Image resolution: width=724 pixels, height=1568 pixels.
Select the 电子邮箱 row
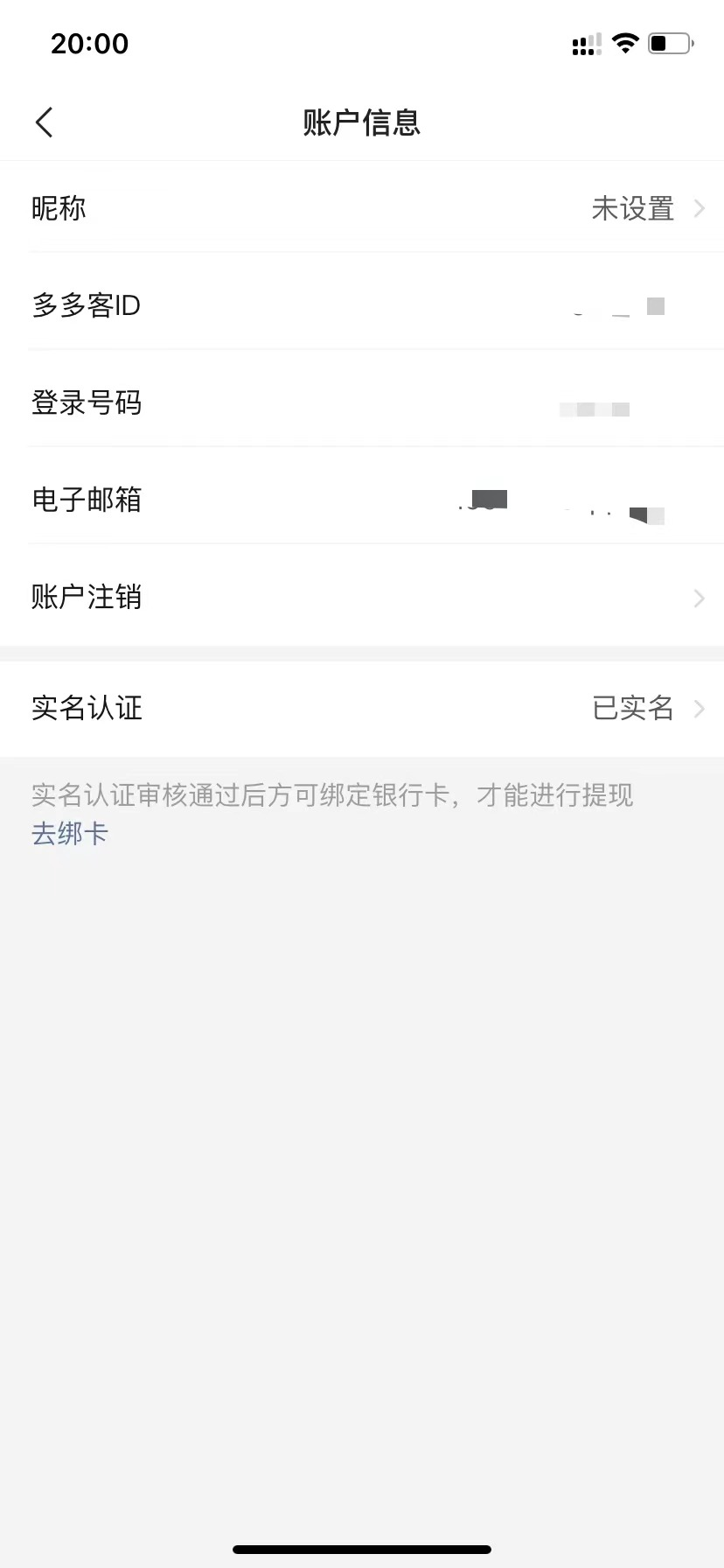362,500
